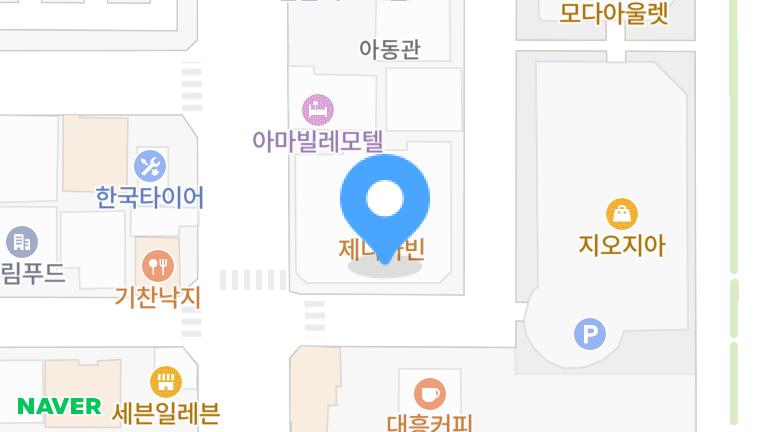Image resolution: width=768 pixels, height=432 pixels.
Task: Tap the parking lot P marker
Action: [x=590, y=334]
